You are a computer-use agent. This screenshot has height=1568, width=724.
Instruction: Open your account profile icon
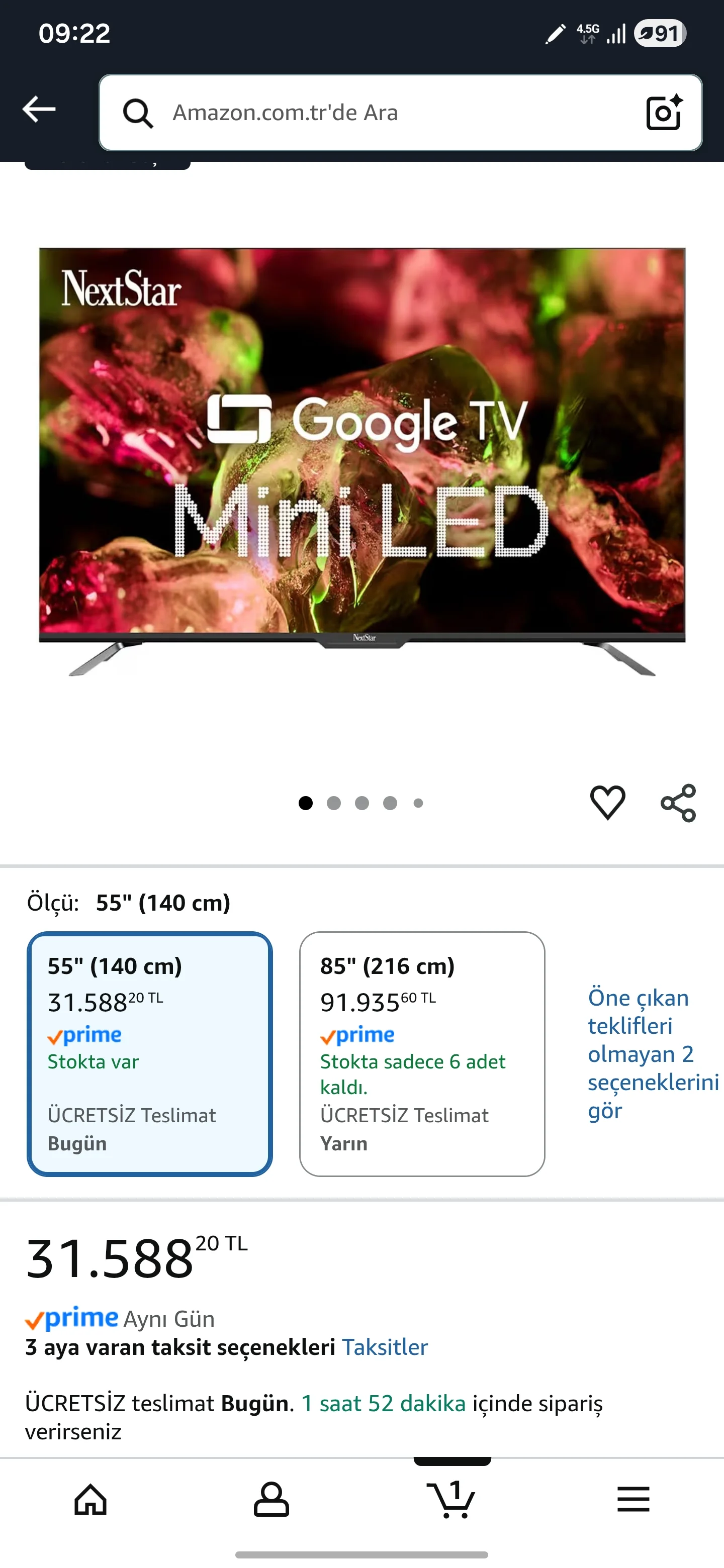coord(271,1501)
